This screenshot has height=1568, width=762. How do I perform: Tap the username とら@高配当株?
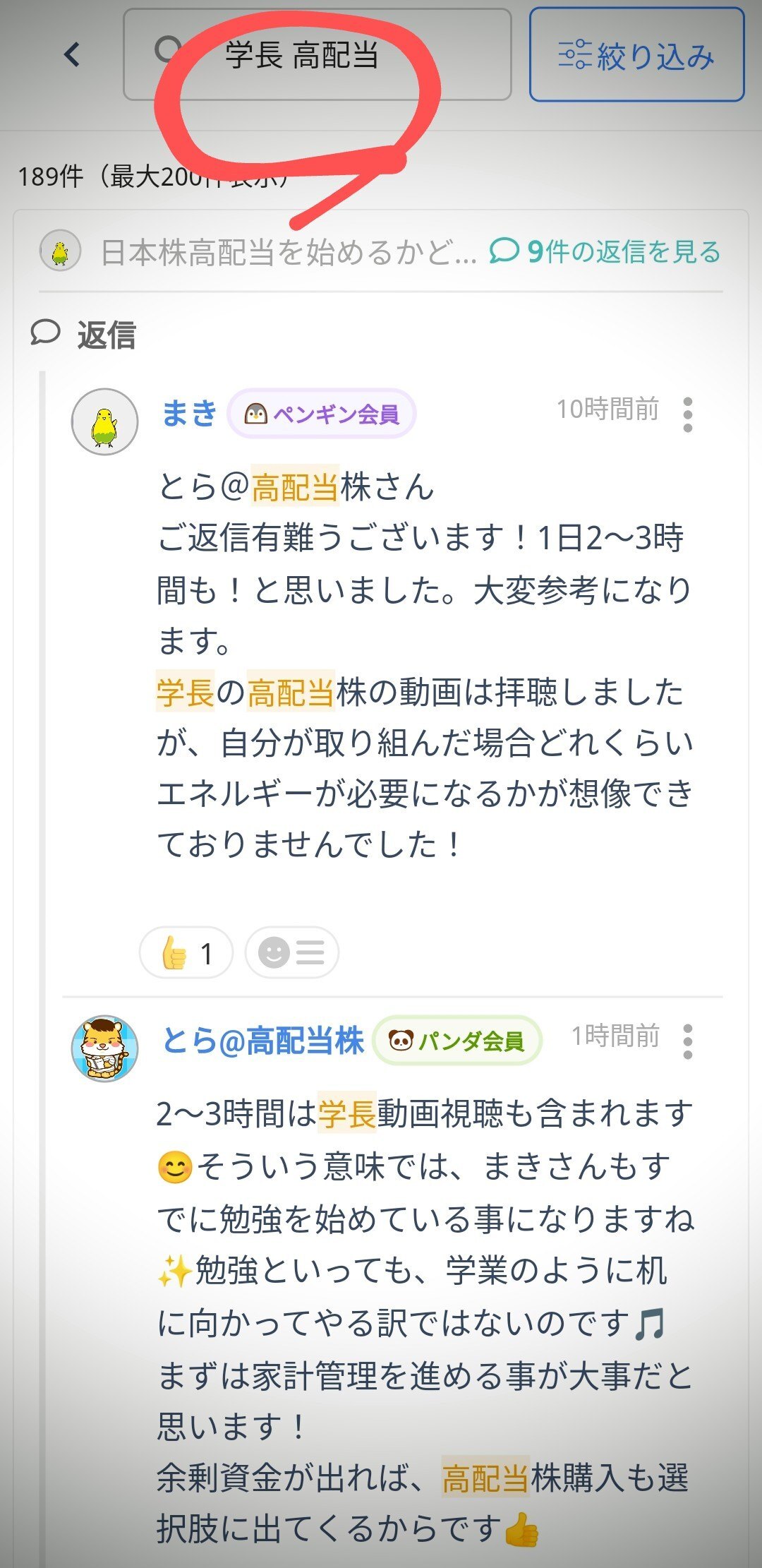point(262,1041)
